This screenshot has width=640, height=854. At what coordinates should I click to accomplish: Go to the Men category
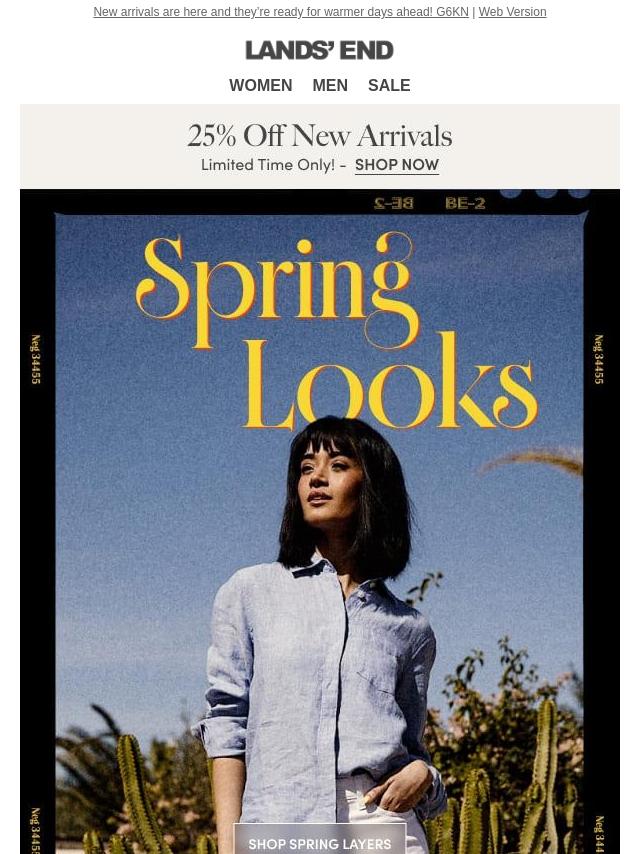point(330,86)
